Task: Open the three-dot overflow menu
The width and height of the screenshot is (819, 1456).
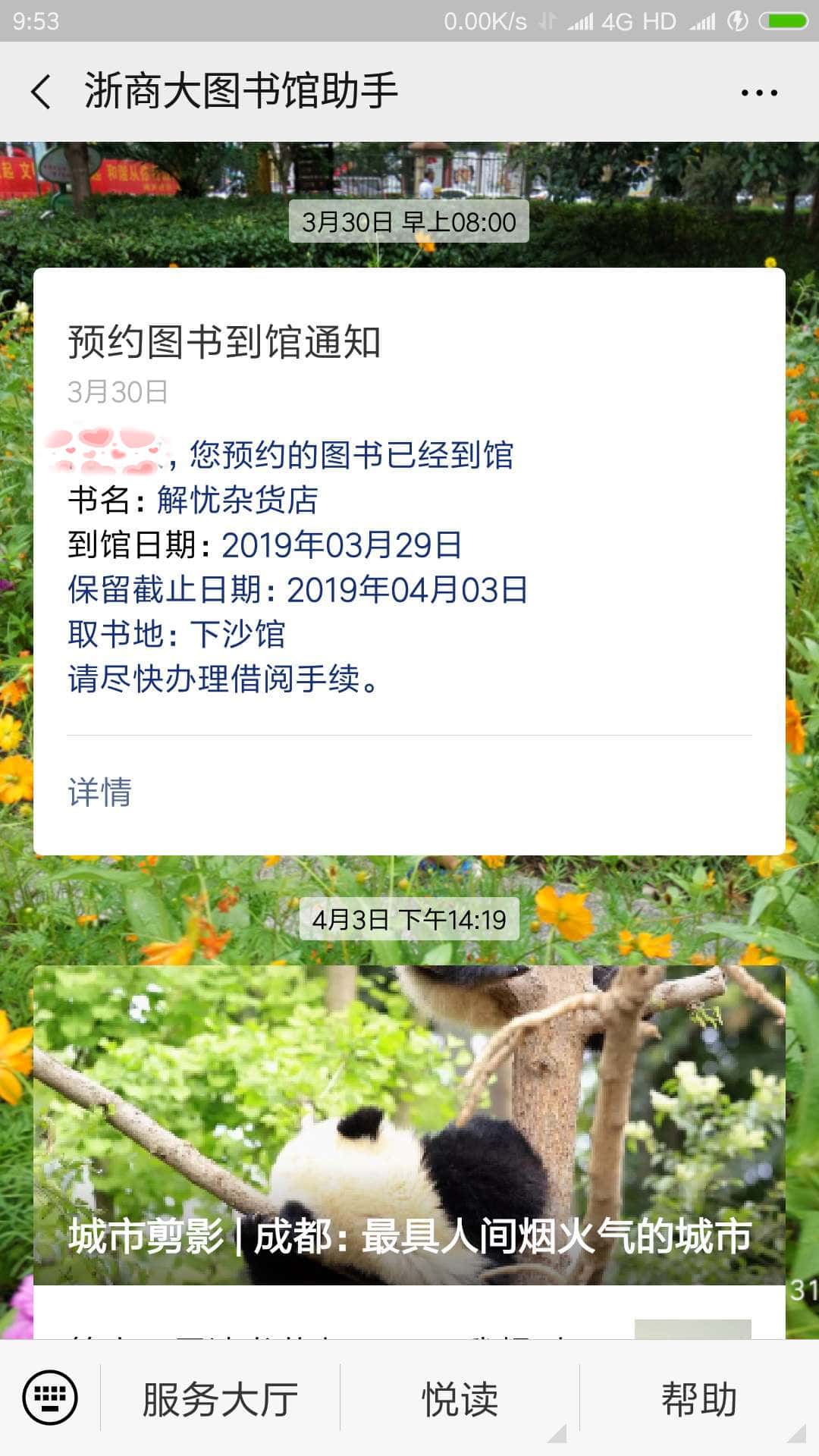Action: [758, 93]
